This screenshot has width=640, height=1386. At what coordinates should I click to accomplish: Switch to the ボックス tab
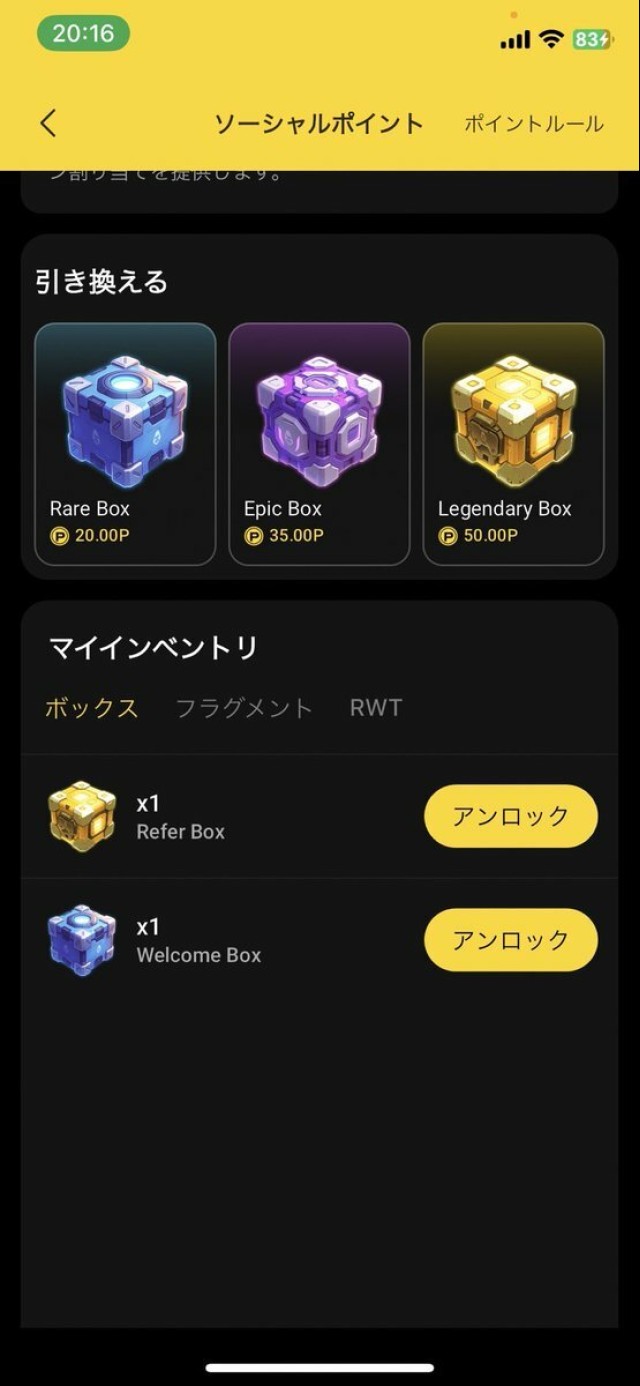point(91,708)
